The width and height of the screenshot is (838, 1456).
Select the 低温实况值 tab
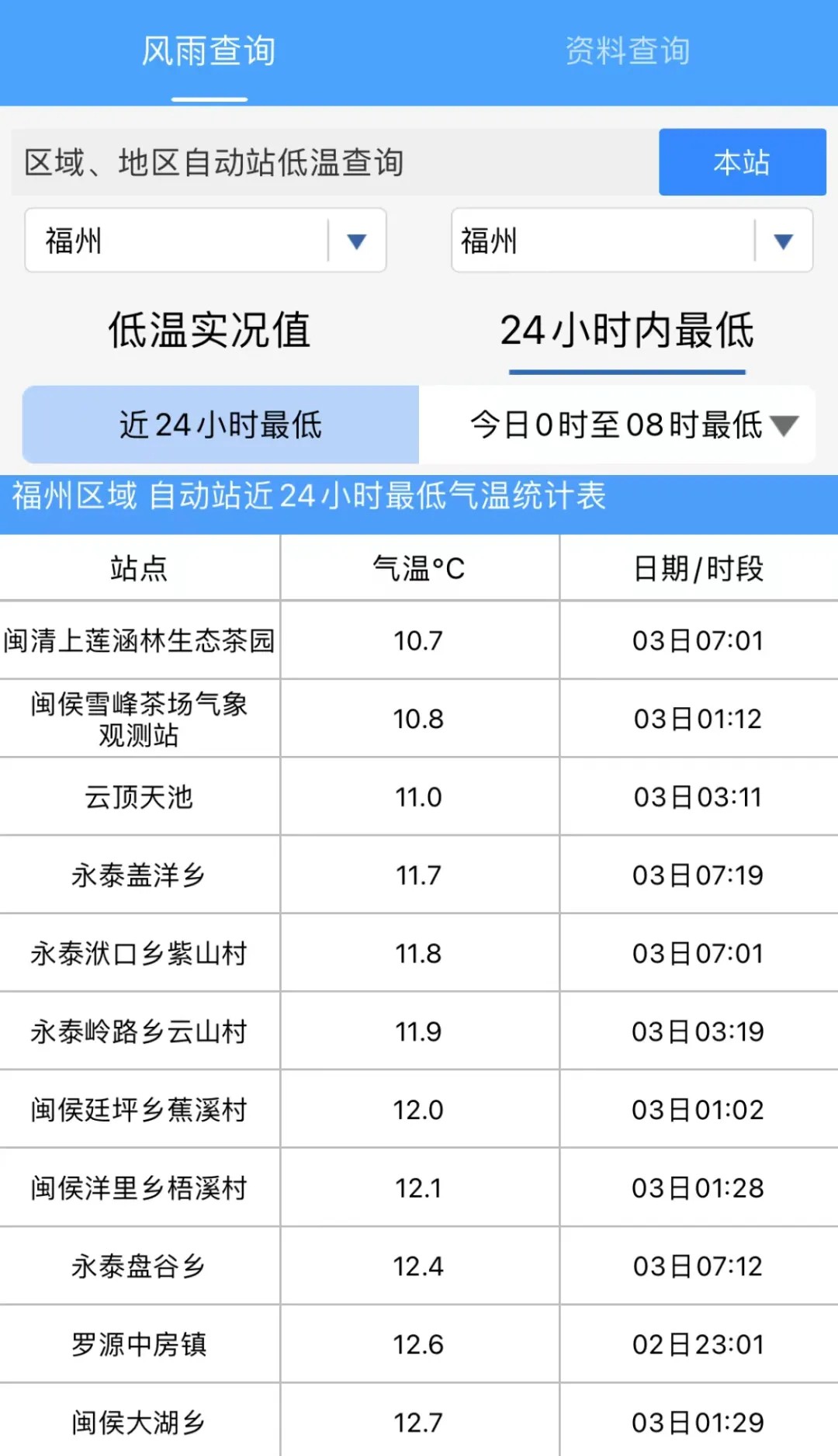[209, 330]
